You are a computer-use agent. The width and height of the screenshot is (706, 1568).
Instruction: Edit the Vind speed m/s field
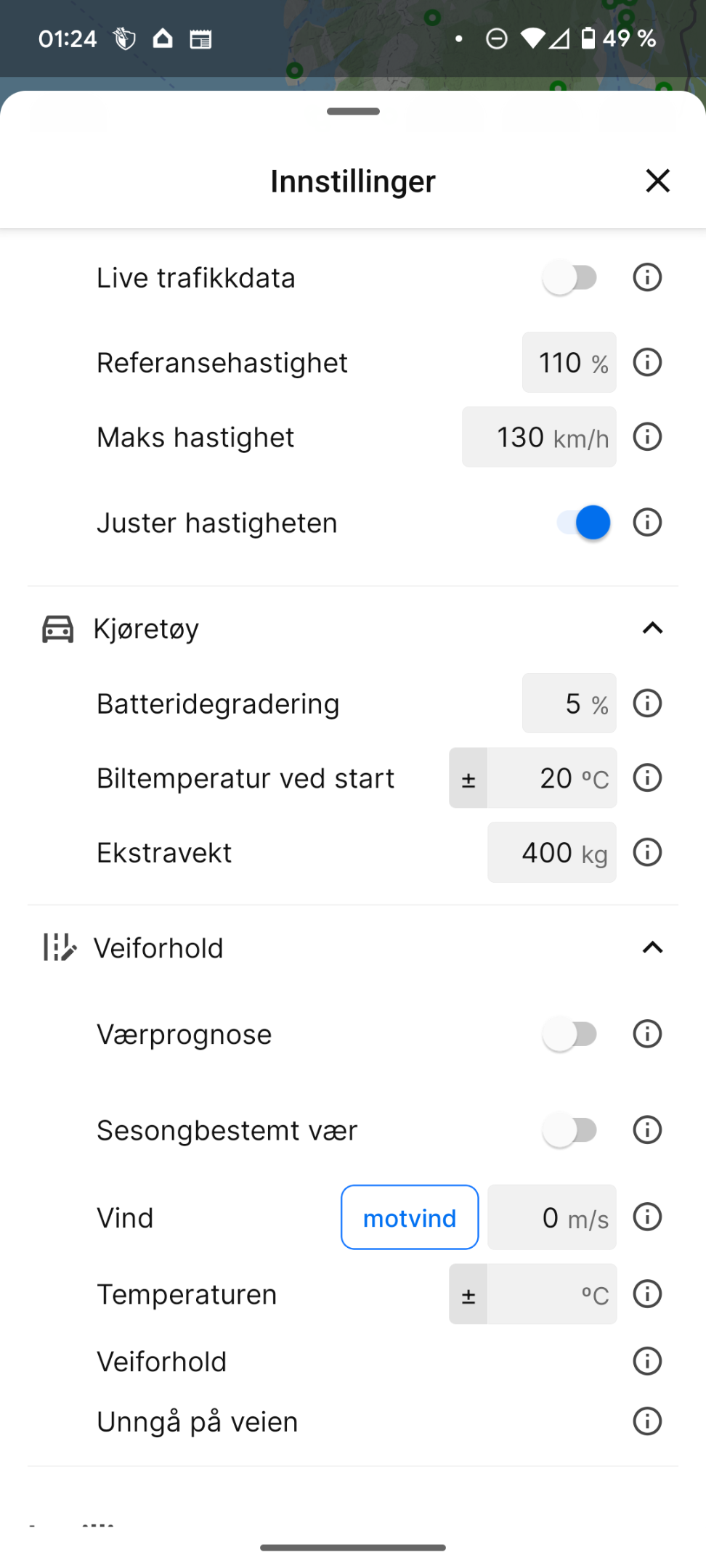[552, 1217]
